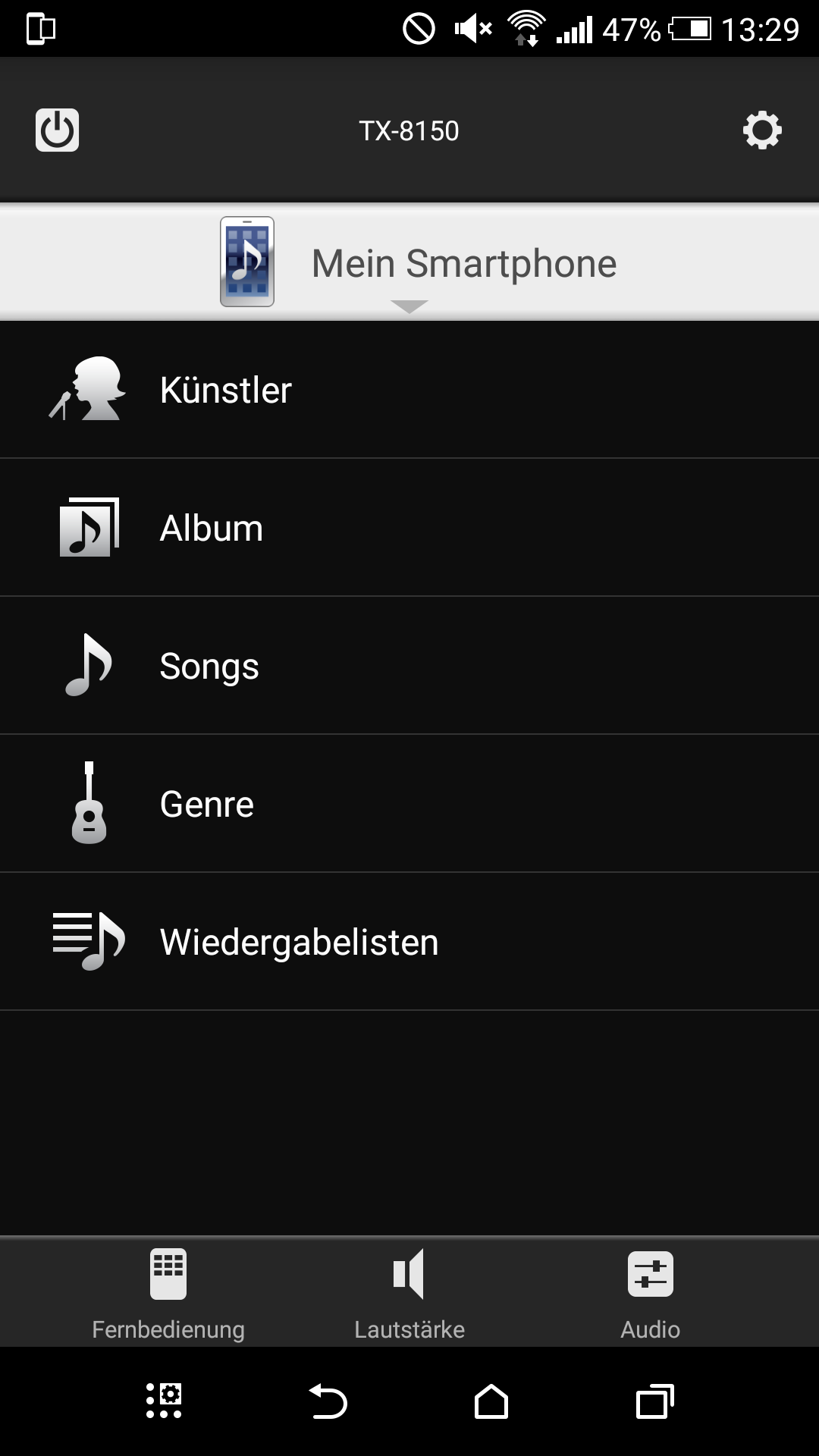Tap the power button for TX-8150
Viewport: 819px width, 1456px height.
click(57, 130)
